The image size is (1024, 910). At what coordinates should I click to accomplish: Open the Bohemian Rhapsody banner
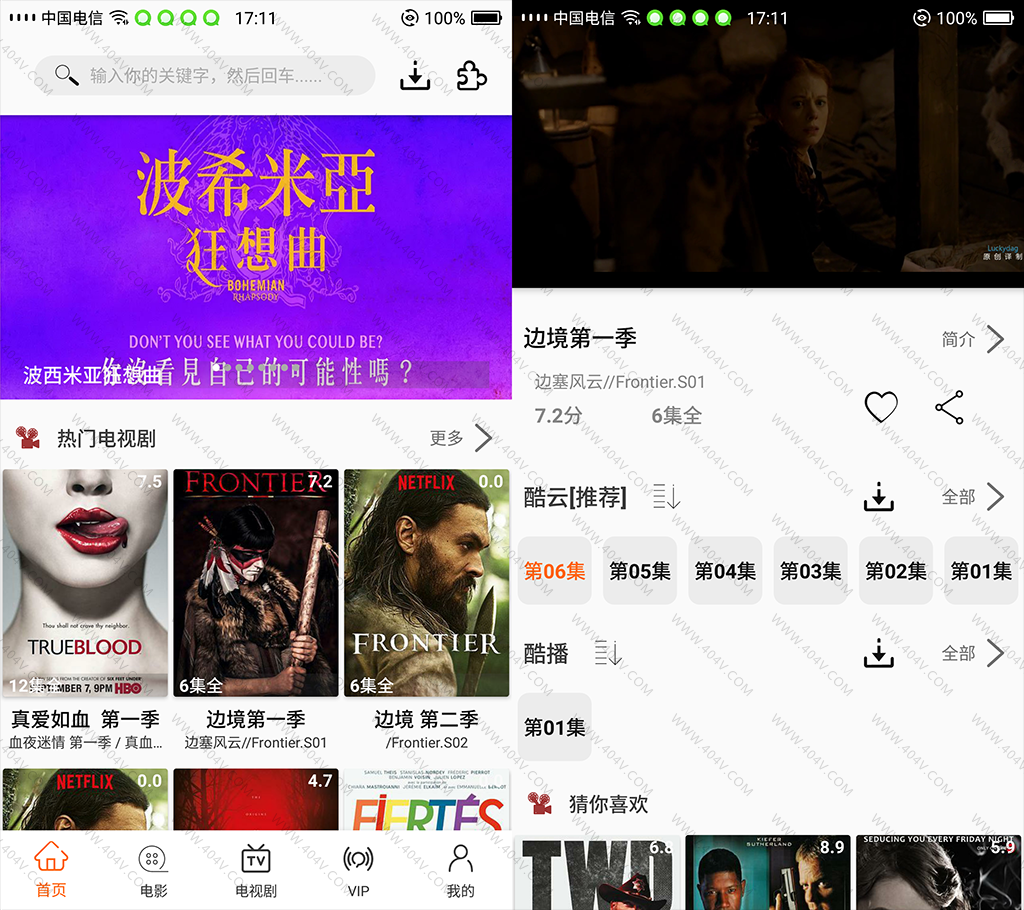pos(256,257)
